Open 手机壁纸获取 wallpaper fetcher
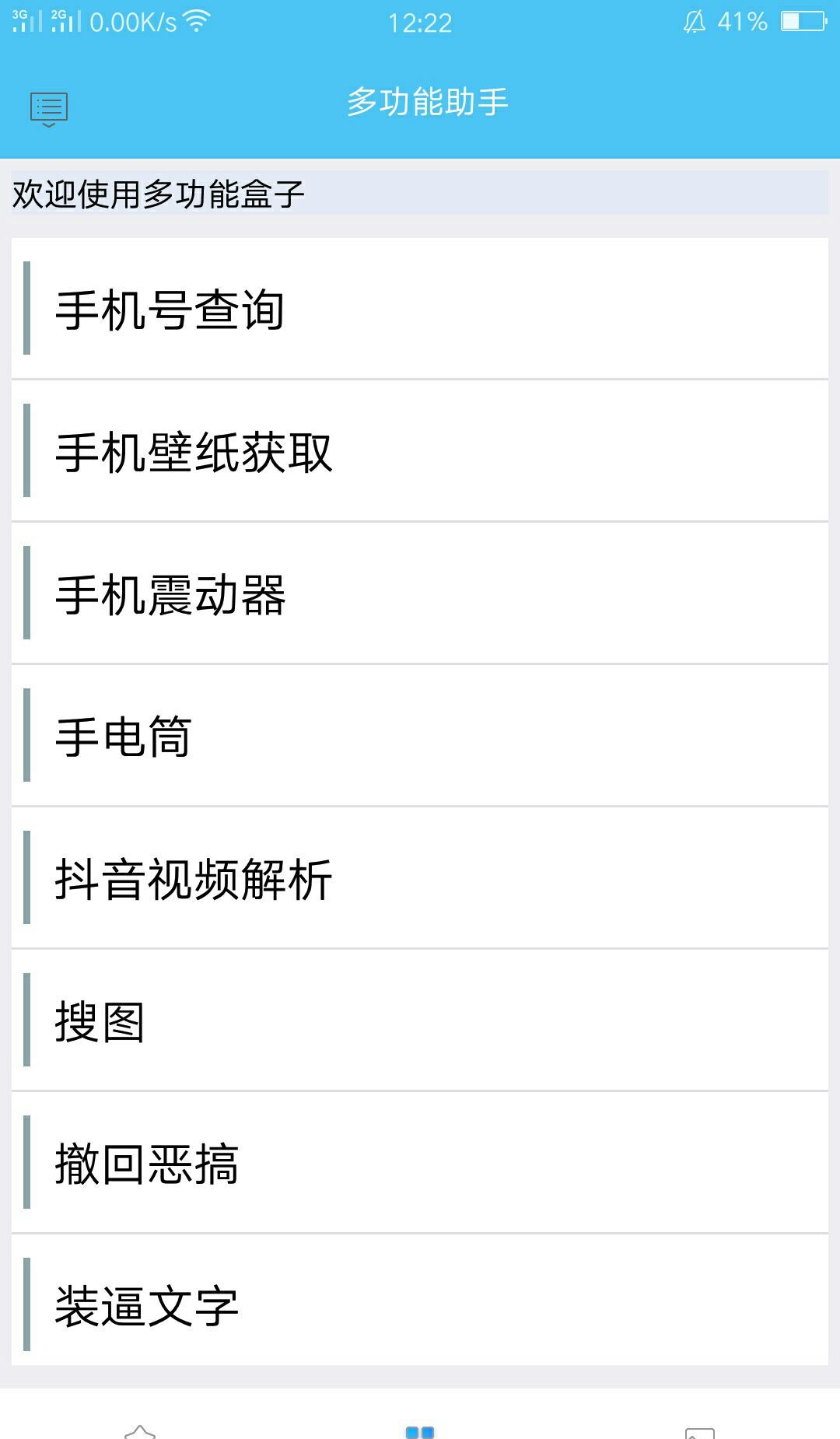 coord(420,451)
